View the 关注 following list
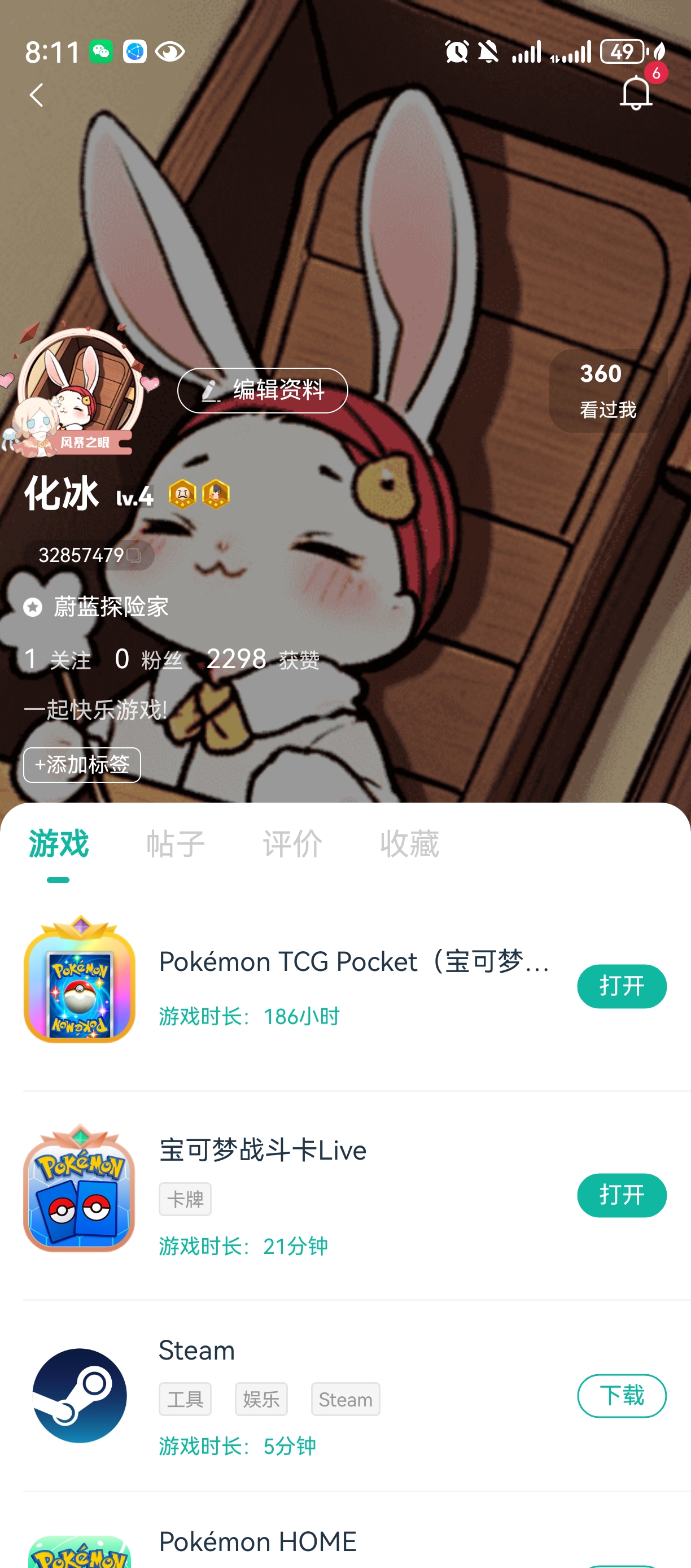This screenshot has width=691, height=1568. (57, 659)
